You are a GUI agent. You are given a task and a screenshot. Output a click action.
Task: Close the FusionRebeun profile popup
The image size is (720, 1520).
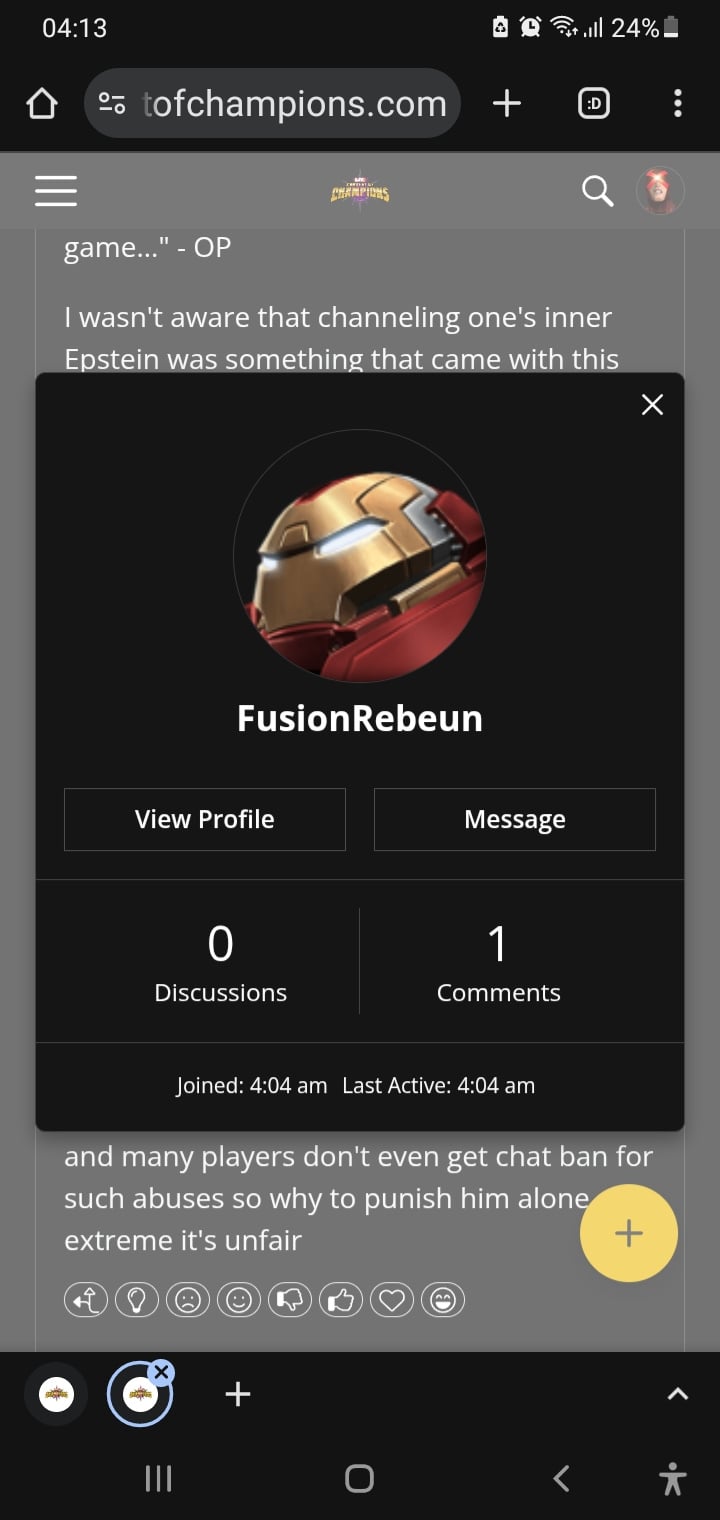tap(652, 404)
